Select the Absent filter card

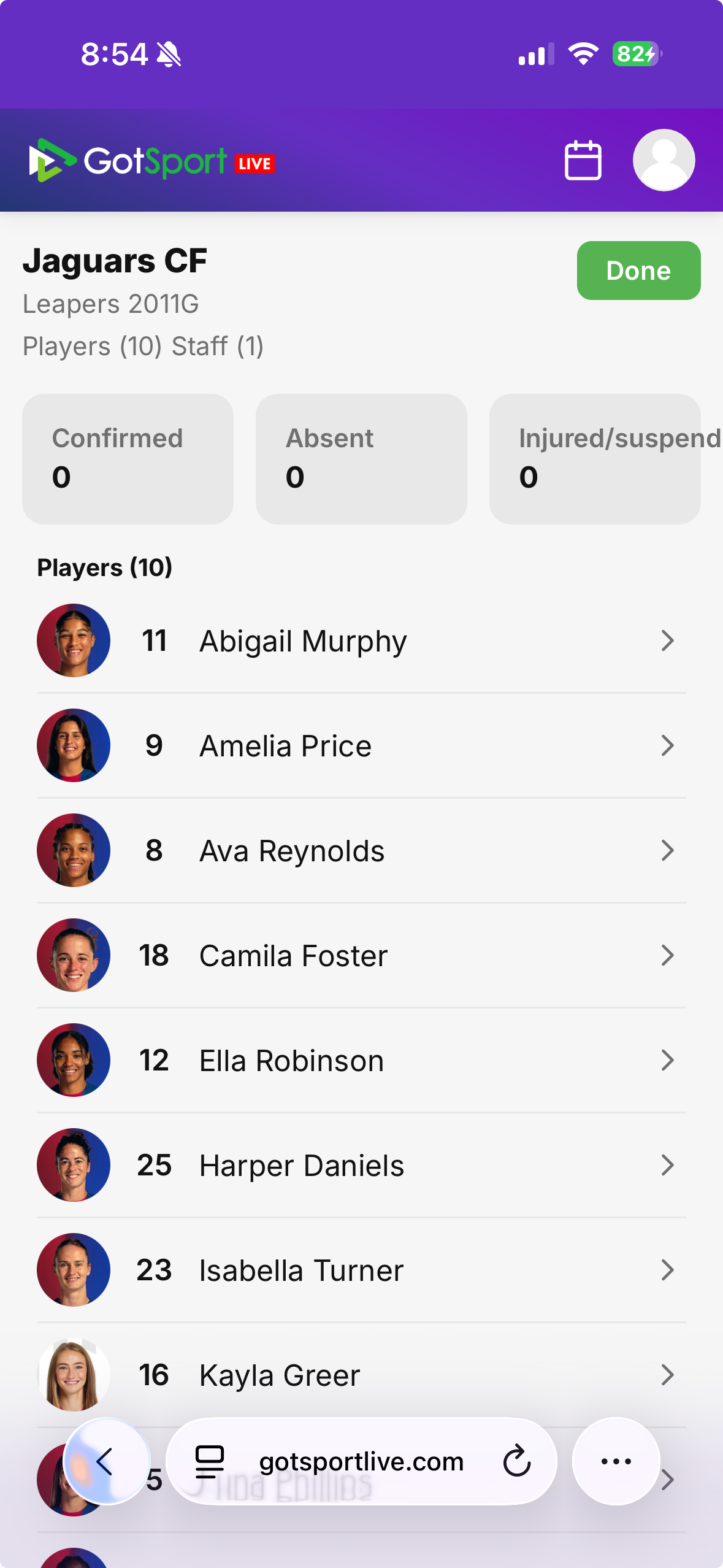coord(361,459)
